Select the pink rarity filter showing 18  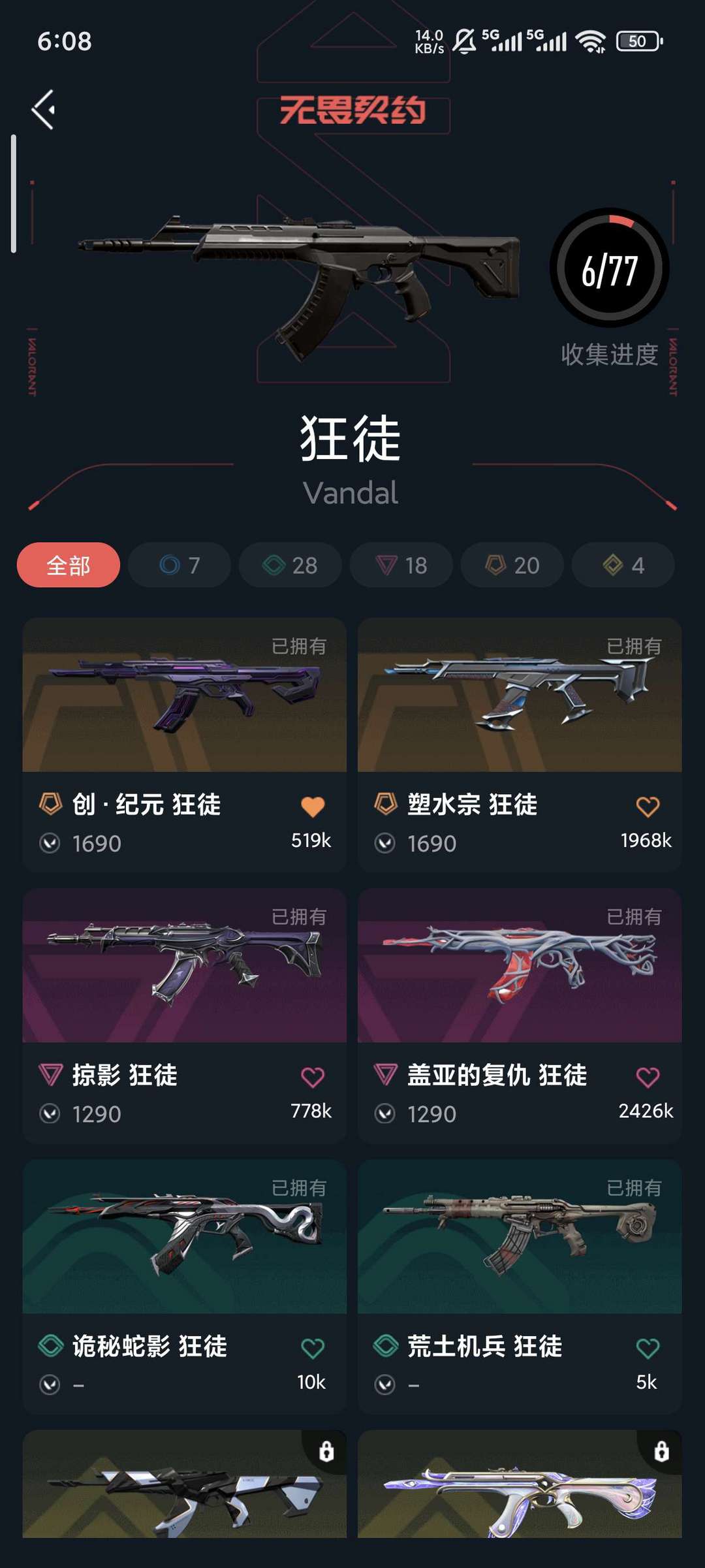click(401, 564)
